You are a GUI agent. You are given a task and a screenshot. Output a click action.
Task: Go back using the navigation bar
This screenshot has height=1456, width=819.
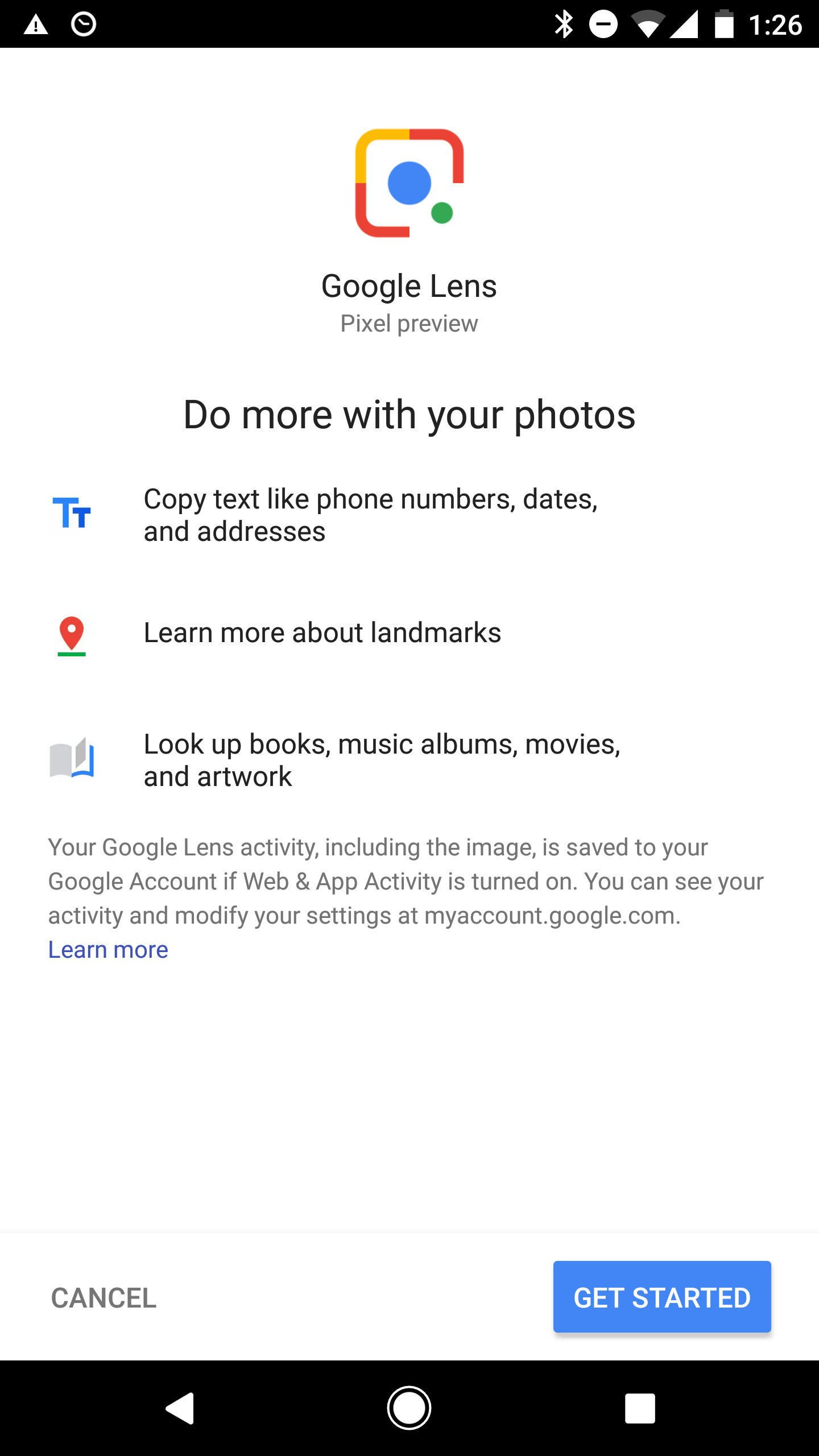click(180, 1408)
